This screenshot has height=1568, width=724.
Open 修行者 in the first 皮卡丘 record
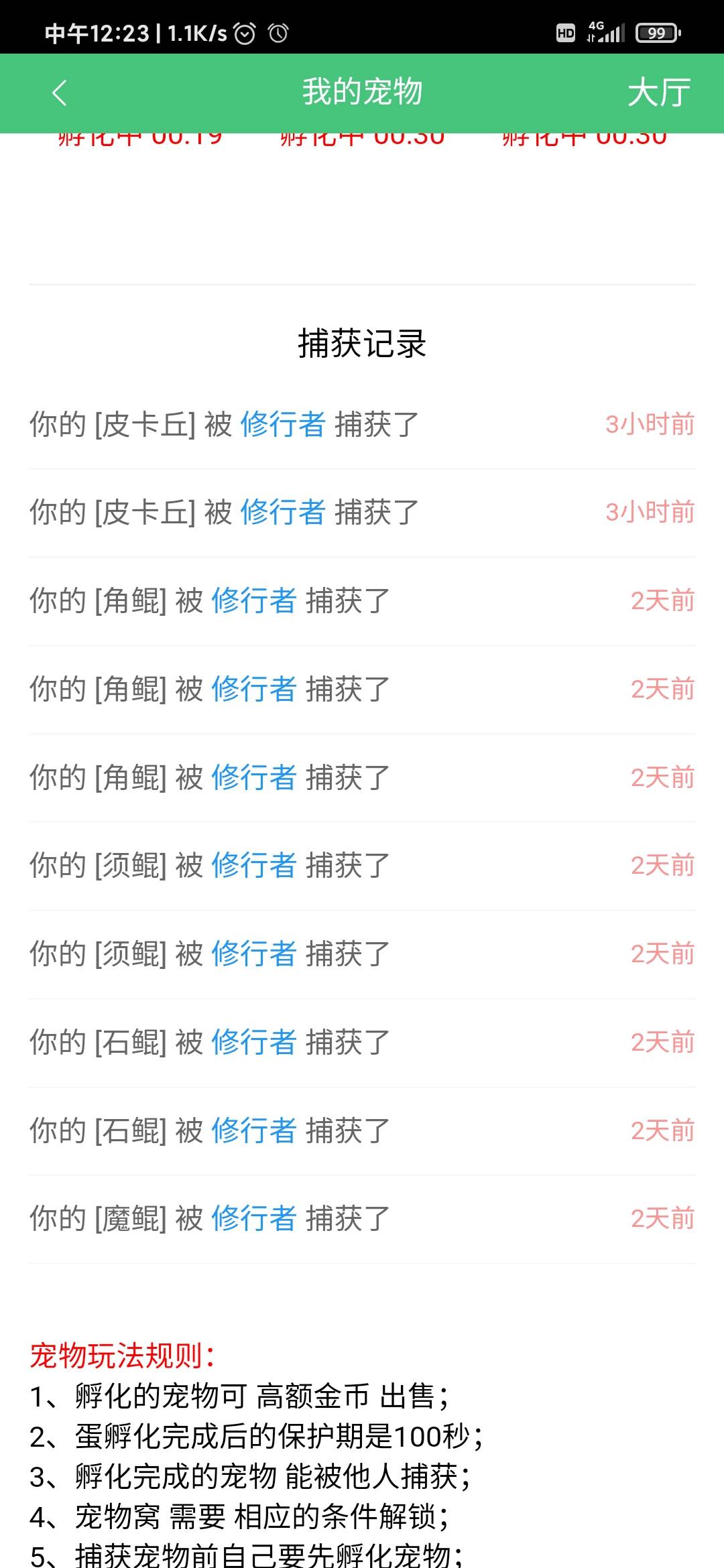pyautogui.click(x=283, y=424)
